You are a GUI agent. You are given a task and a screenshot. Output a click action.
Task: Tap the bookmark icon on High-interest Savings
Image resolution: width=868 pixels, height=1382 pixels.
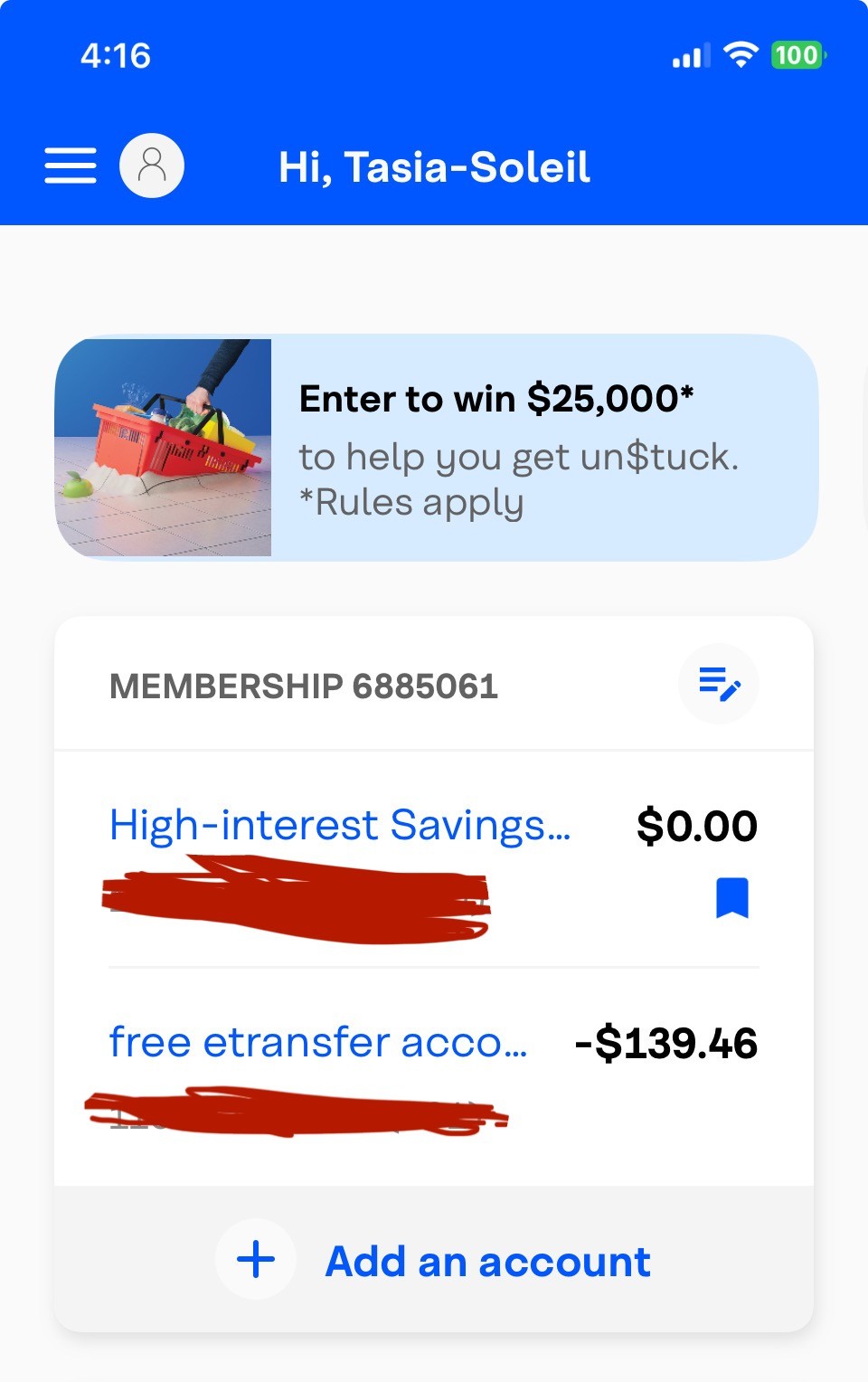click(x=731, y=897)
